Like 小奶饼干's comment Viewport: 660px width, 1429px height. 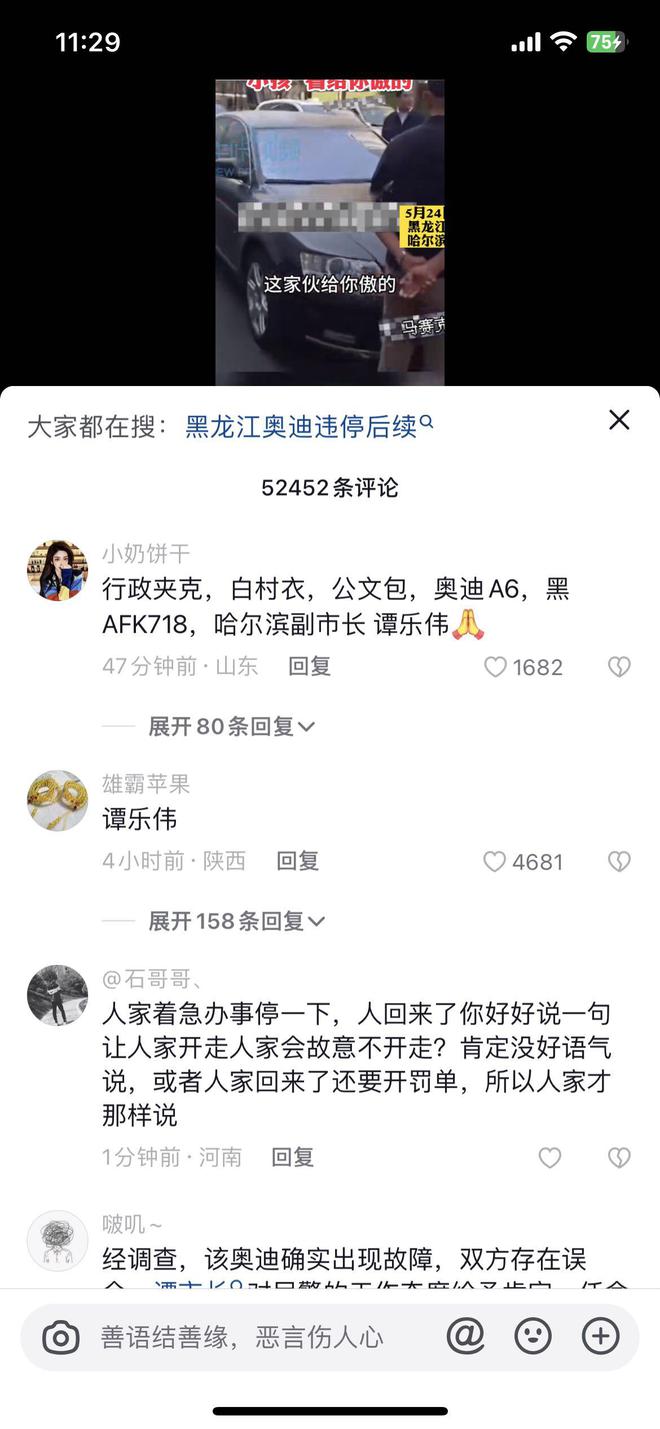495,667
